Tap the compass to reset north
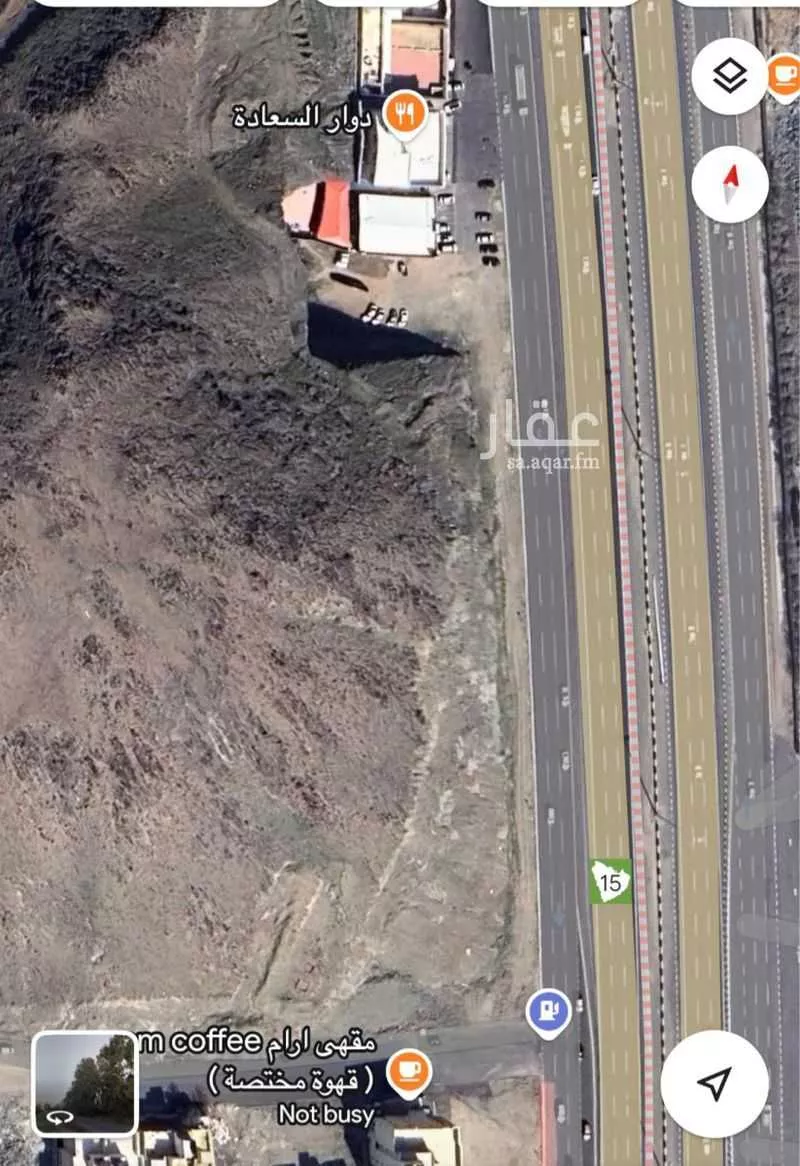Screen dimensions: 800x1166 tap(729, 184)
